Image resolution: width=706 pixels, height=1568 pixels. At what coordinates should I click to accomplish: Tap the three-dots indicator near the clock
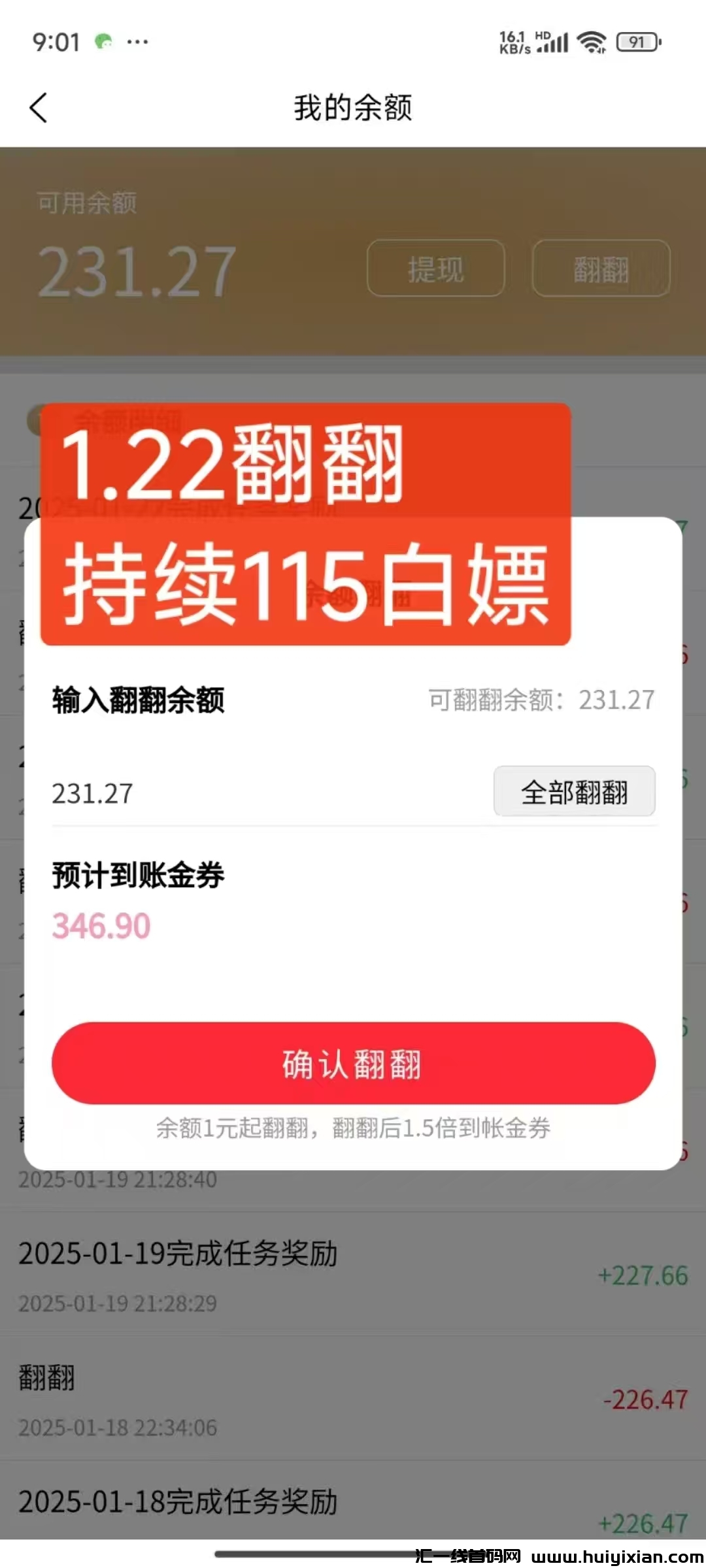[135, 41]
